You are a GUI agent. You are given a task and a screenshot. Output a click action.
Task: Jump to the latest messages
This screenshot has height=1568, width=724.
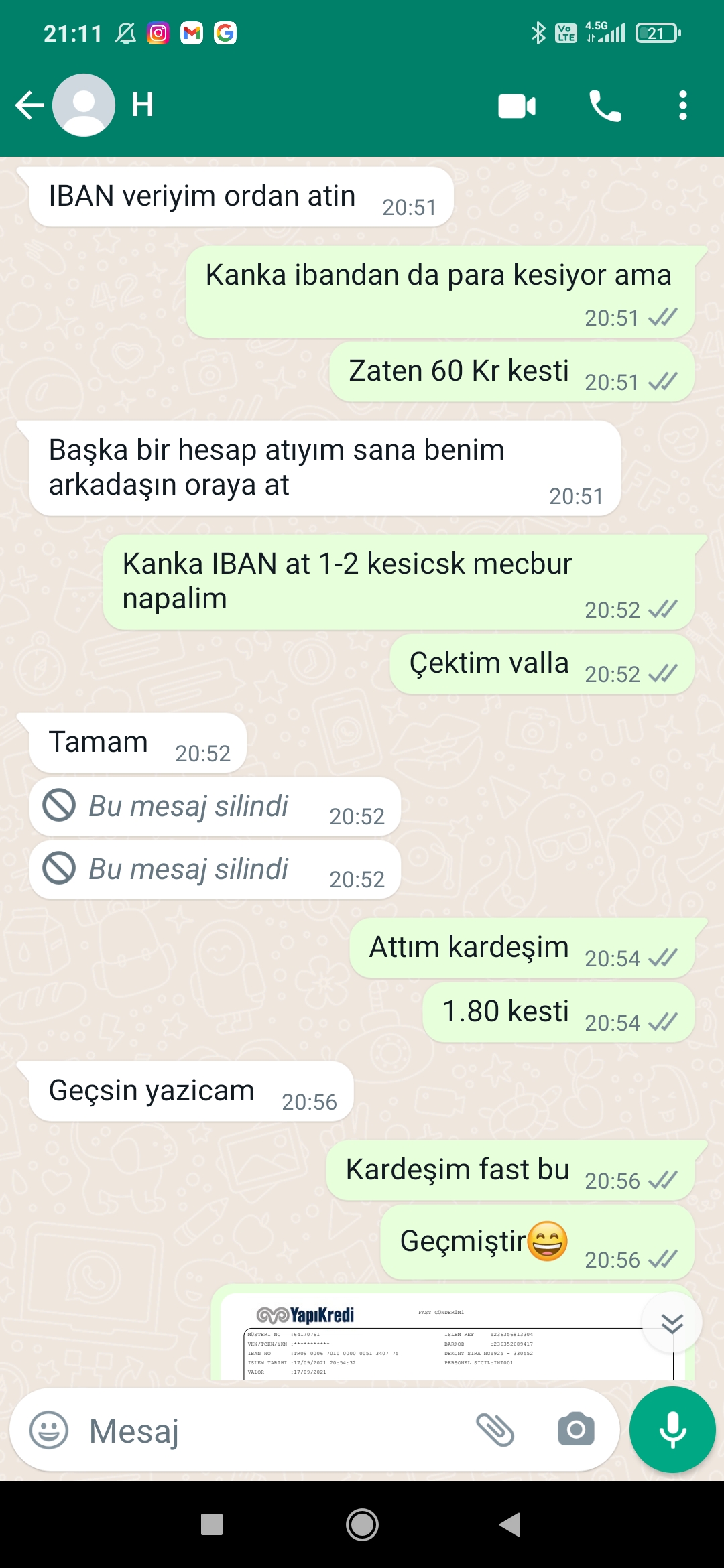tap(672, 1323)
